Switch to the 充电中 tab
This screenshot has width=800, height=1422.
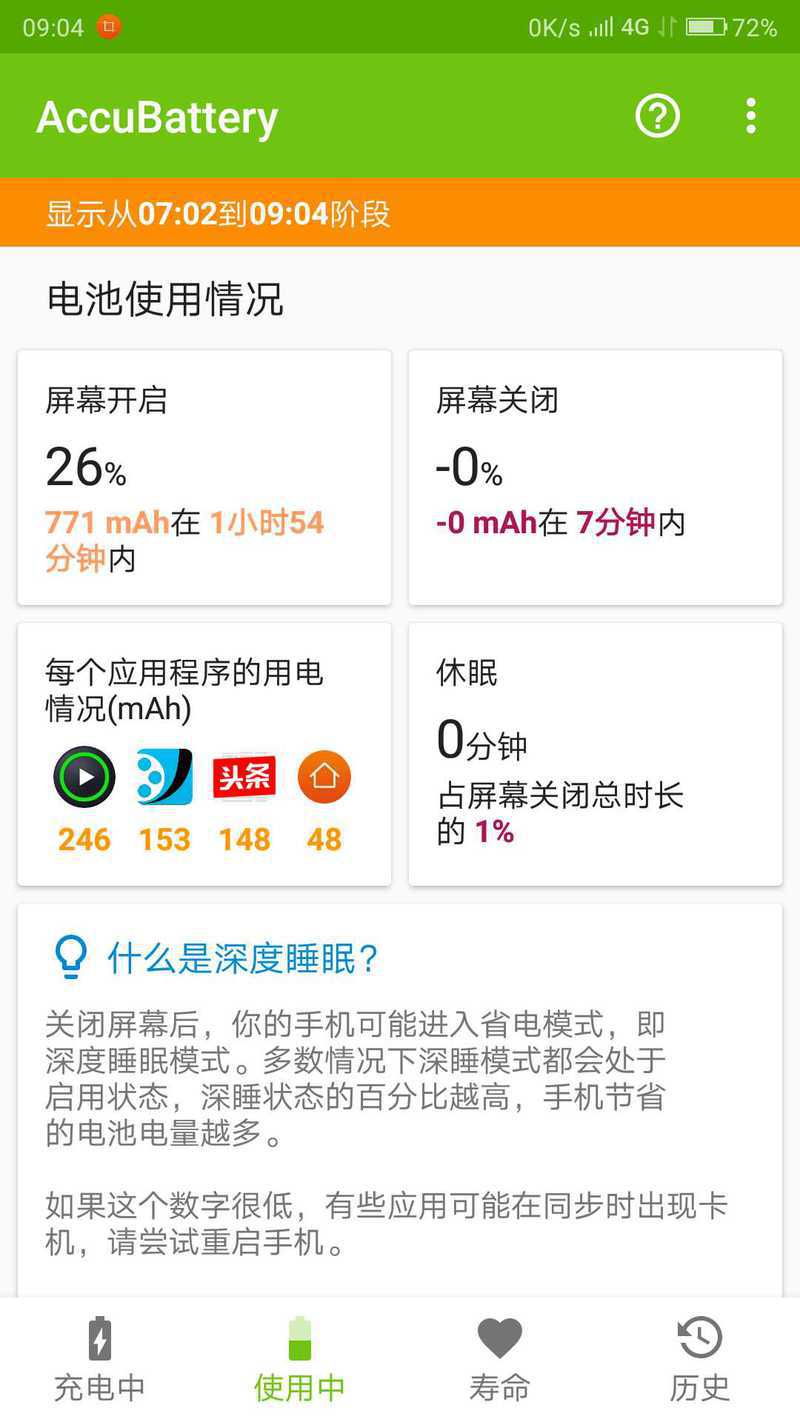coord(100,1359)
